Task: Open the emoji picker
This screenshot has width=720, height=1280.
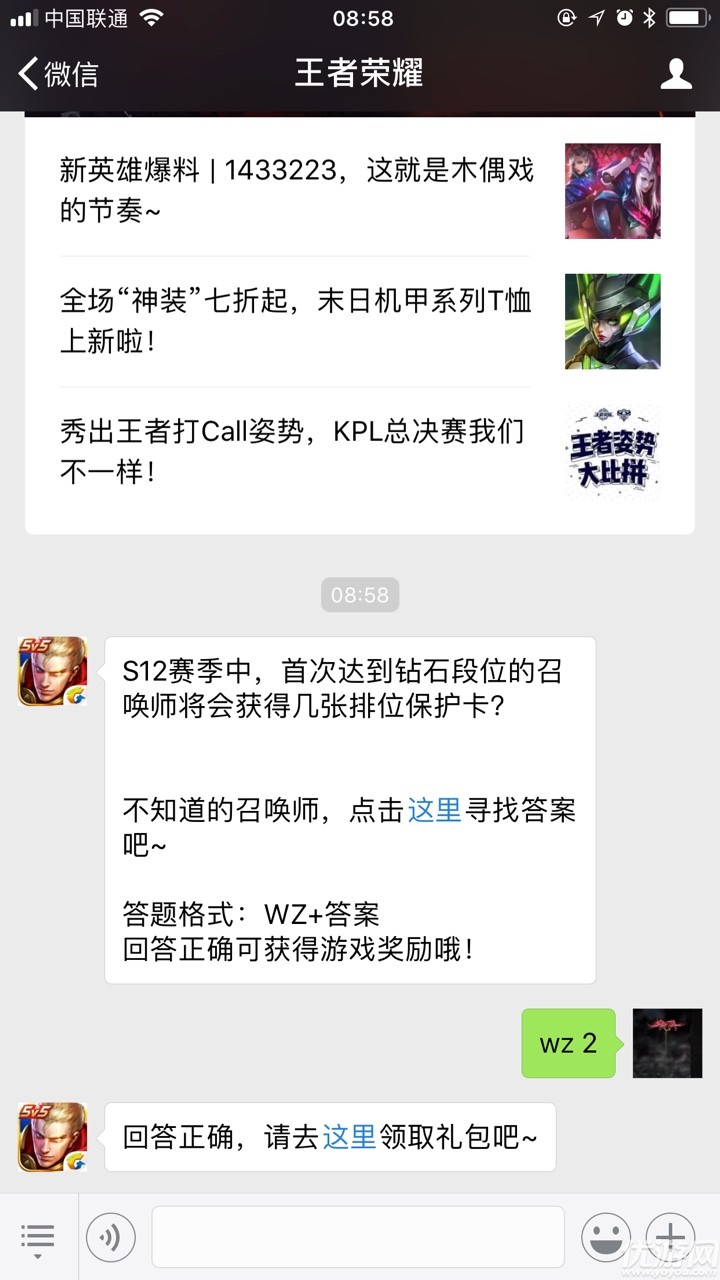Action: [606, 1237]
